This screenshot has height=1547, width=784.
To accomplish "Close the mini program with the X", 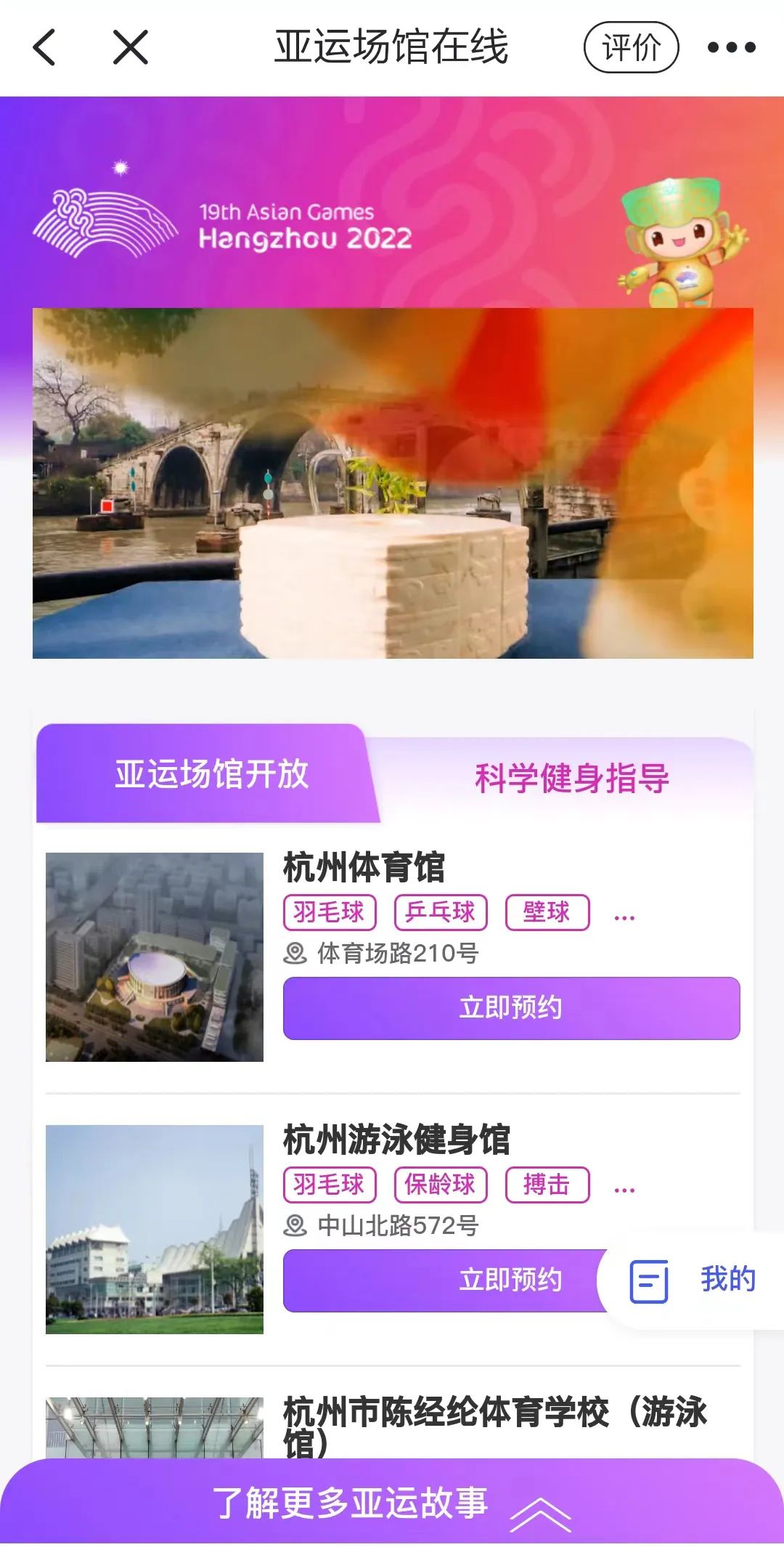I will pos(129,46).
